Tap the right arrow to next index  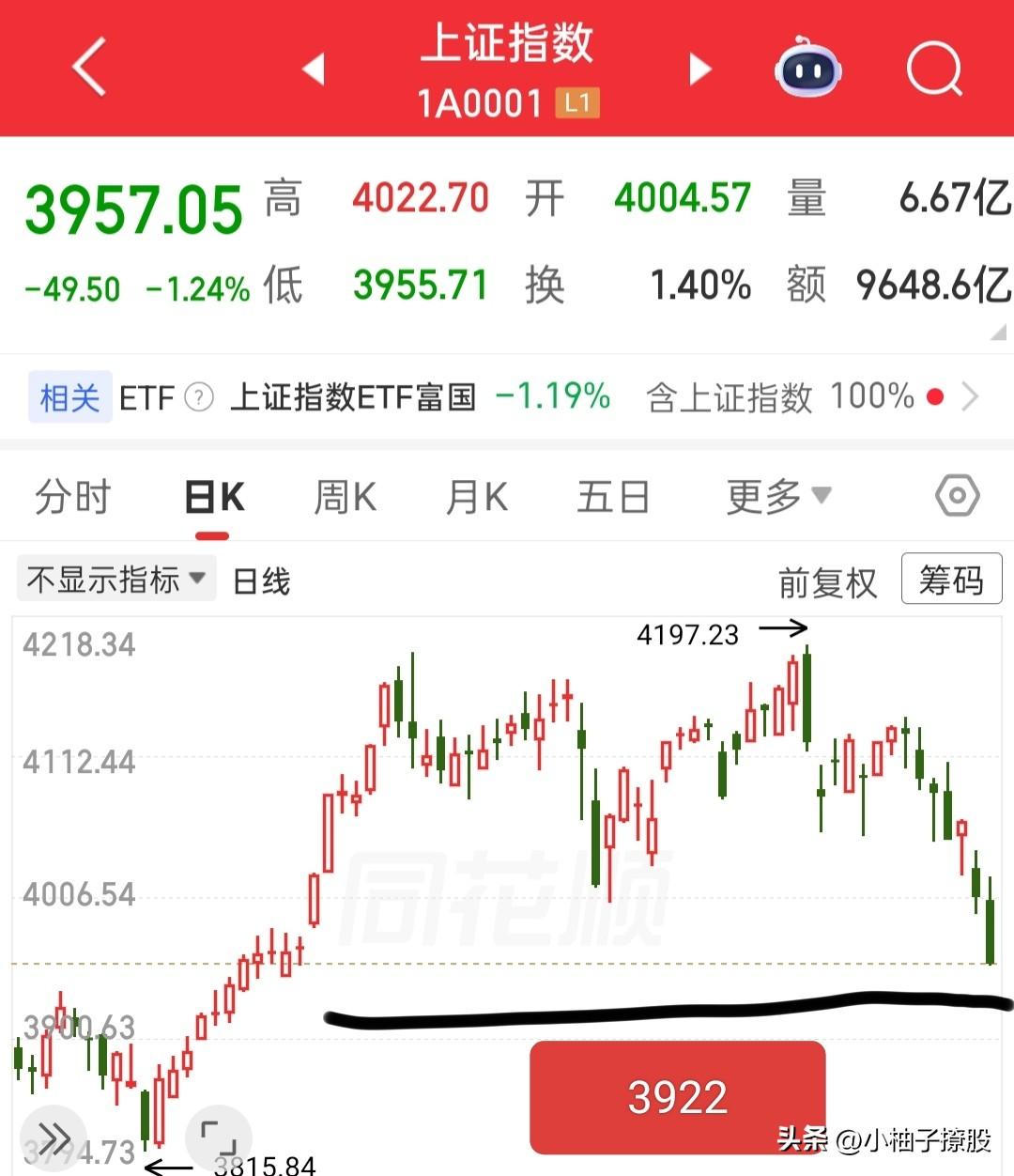699,70
